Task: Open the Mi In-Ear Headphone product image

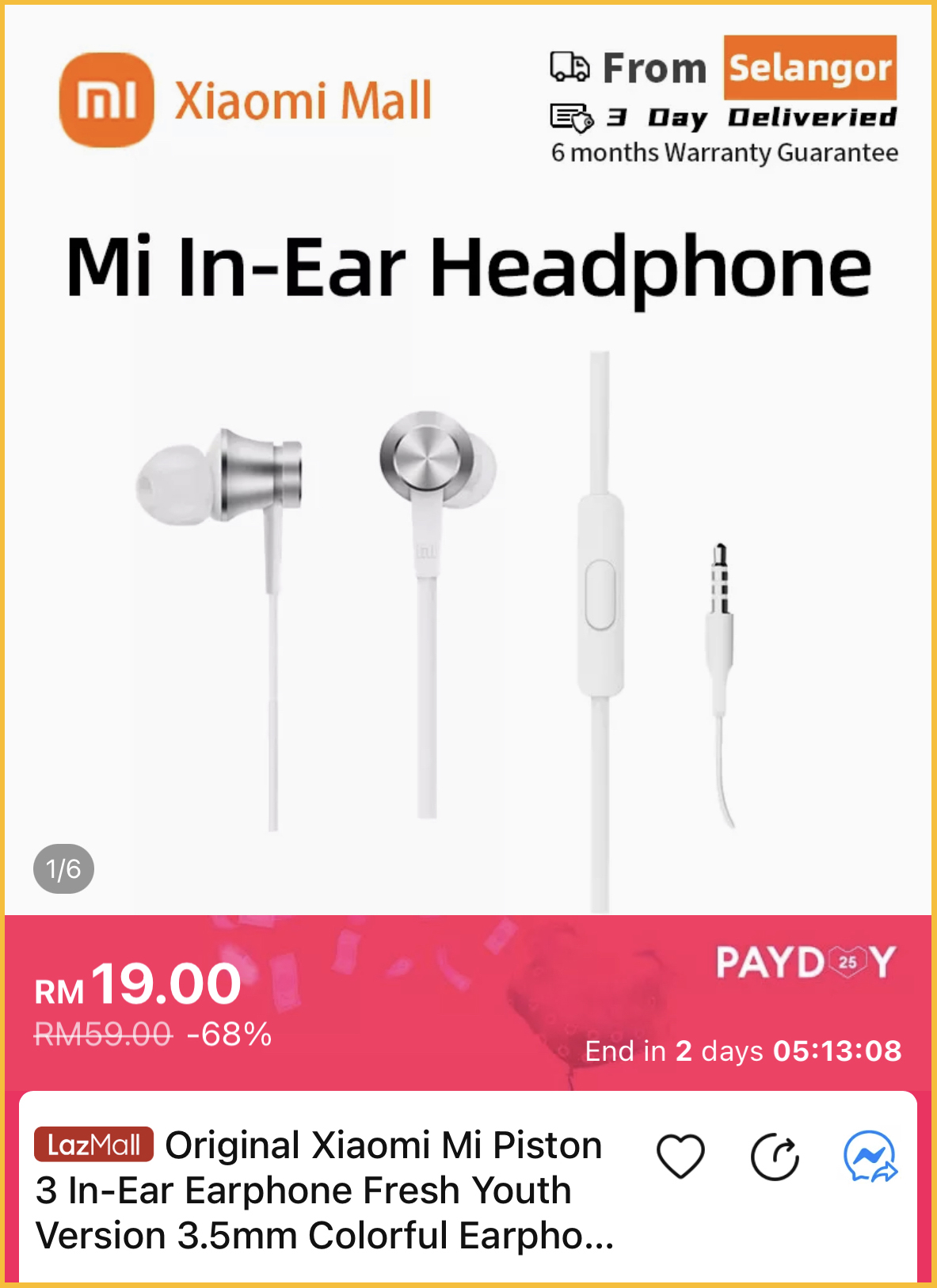Action: pos(467,594)
